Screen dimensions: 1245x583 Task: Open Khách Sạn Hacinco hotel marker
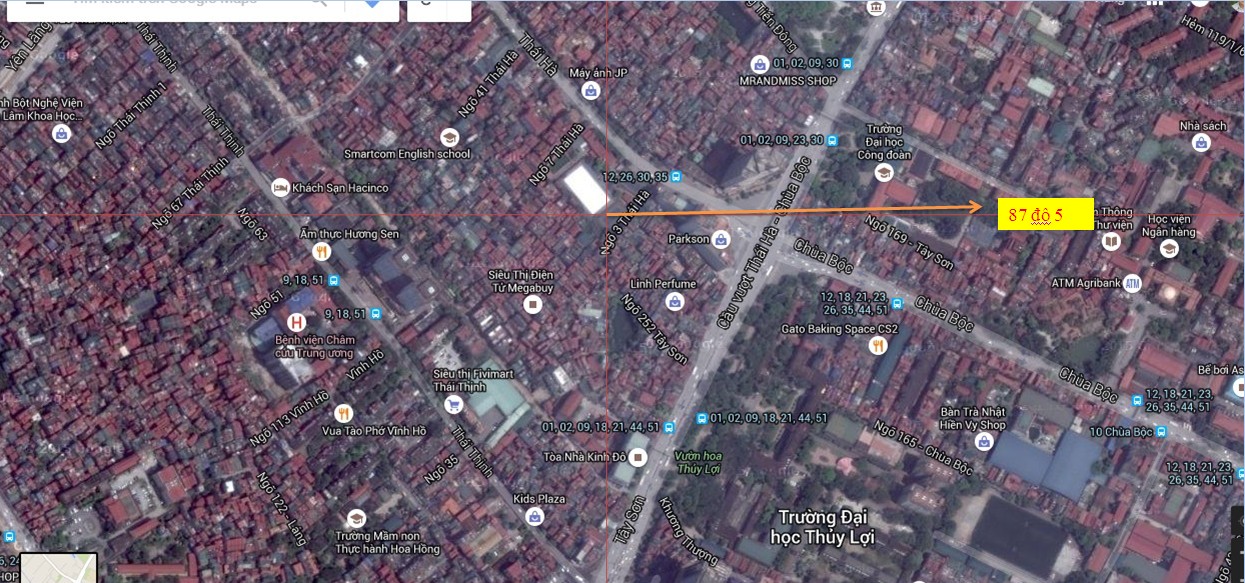click(281, 187)
